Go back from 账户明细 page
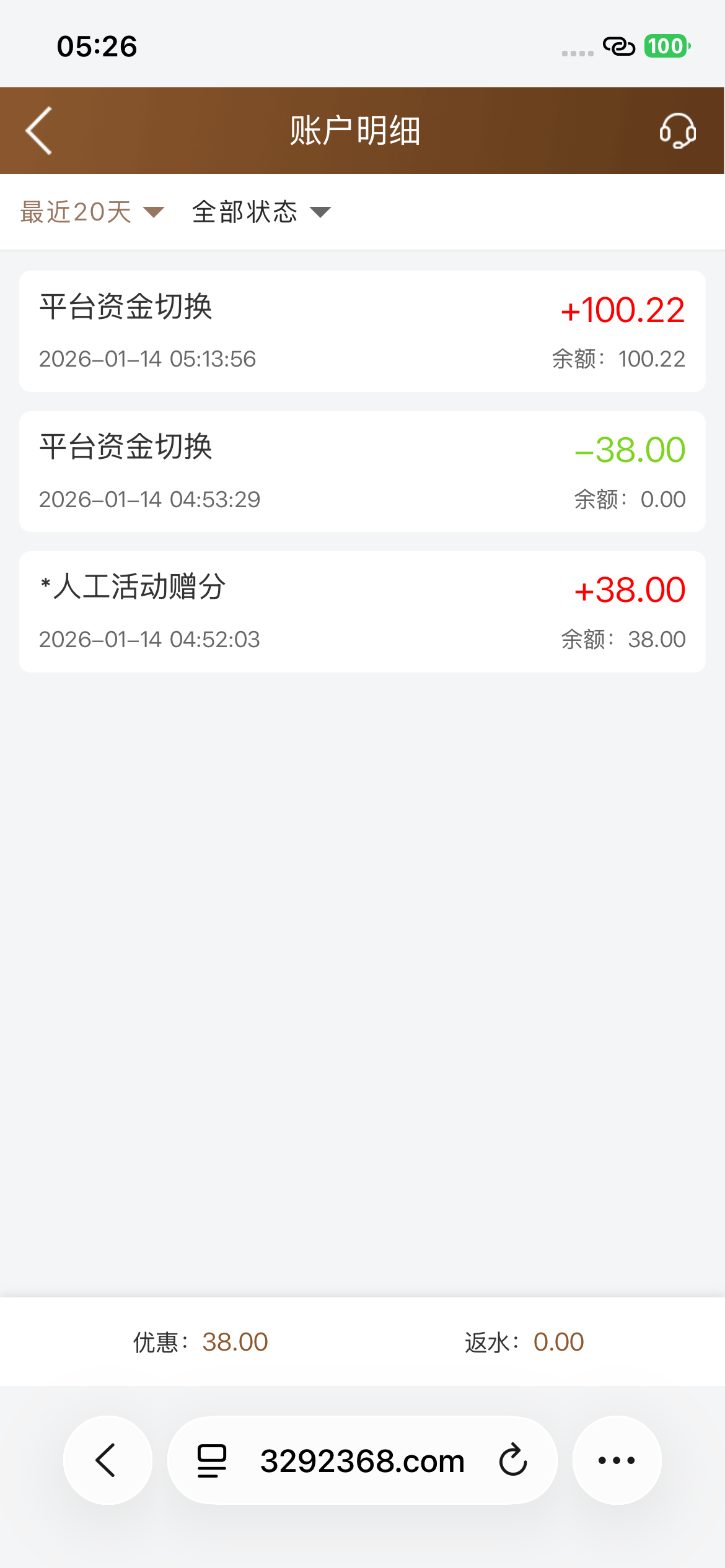This screenshot has width=725, height=1568. (39, 131)
